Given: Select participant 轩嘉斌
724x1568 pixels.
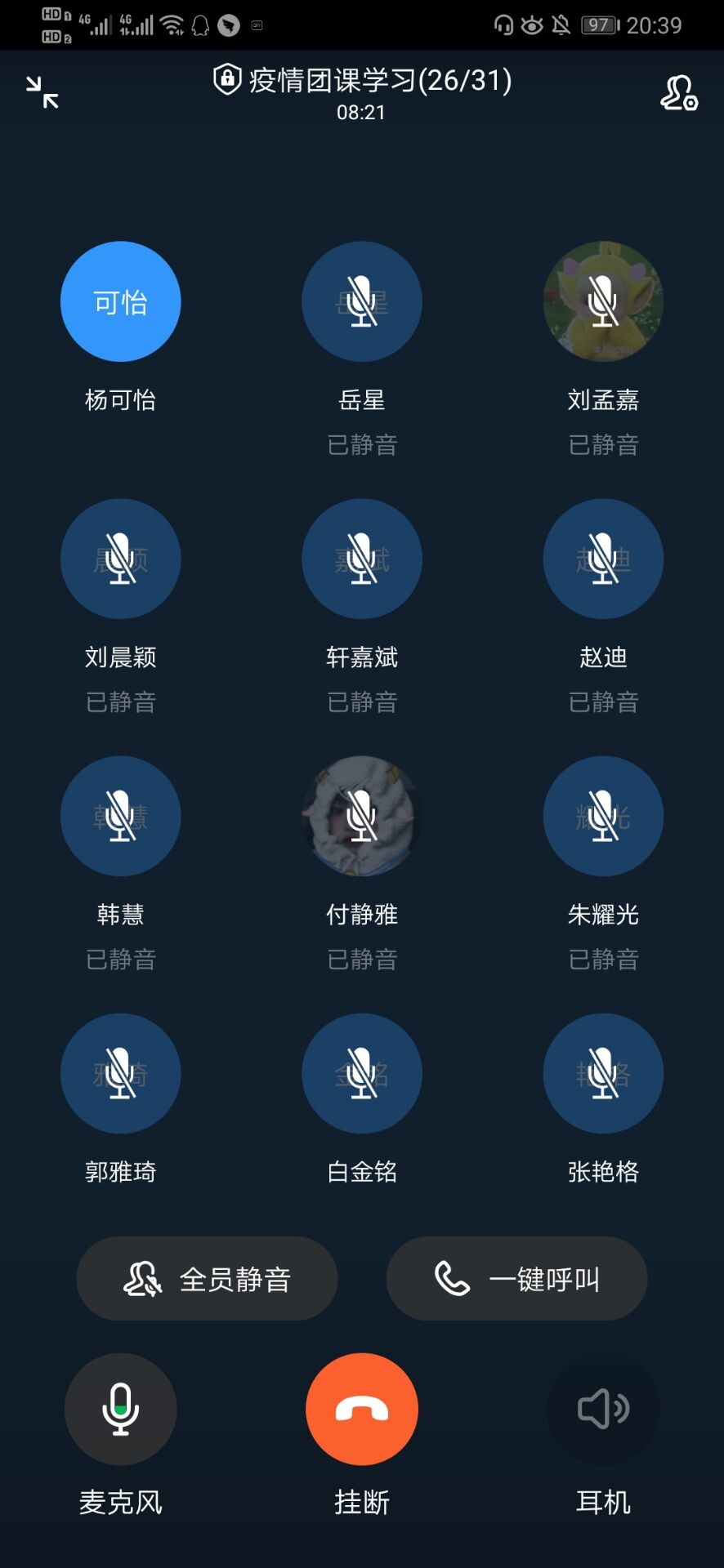Looking at the screenshot, I should tap(362, 559).
